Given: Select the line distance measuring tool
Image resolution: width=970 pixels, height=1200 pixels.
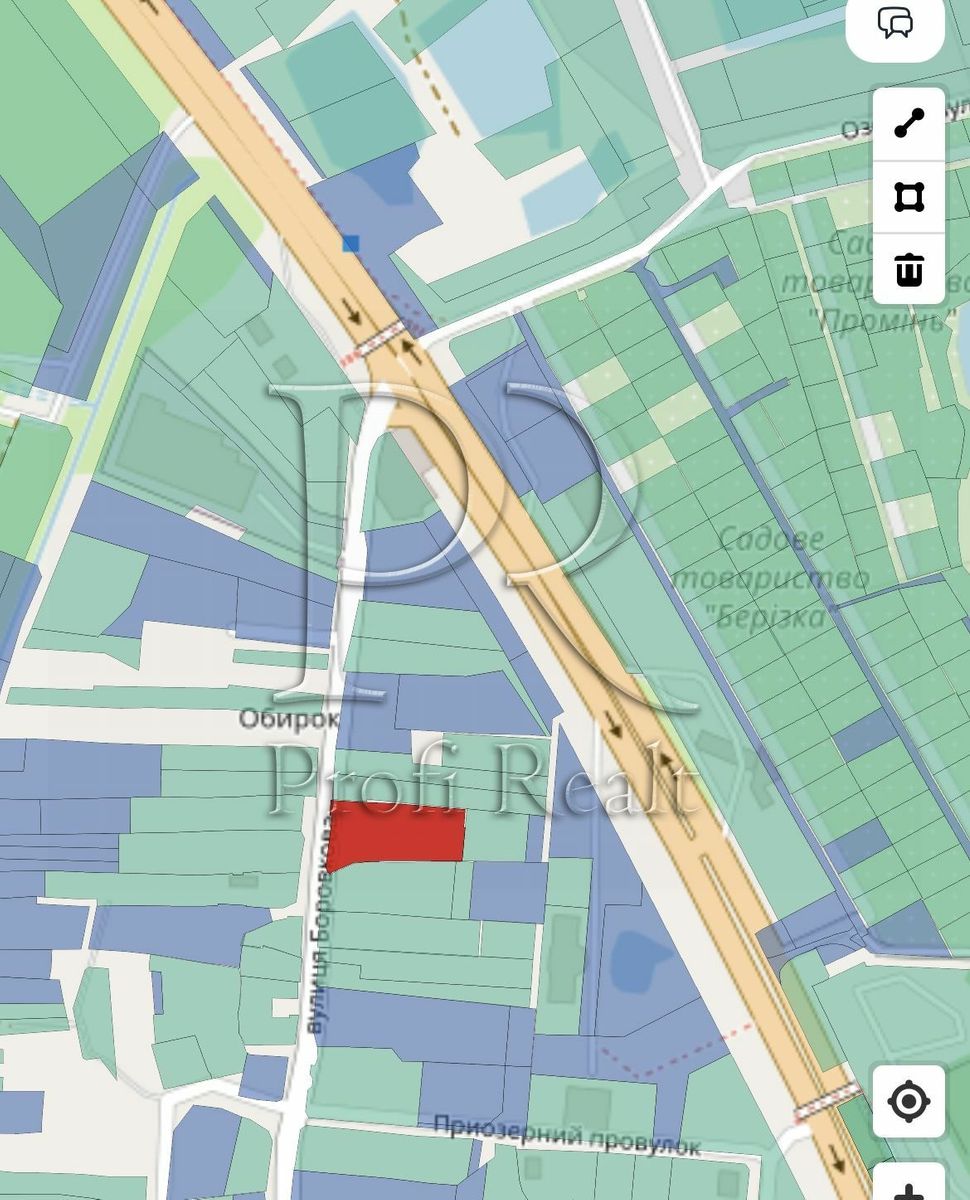Looking at the screenshot, I should 909,124.
